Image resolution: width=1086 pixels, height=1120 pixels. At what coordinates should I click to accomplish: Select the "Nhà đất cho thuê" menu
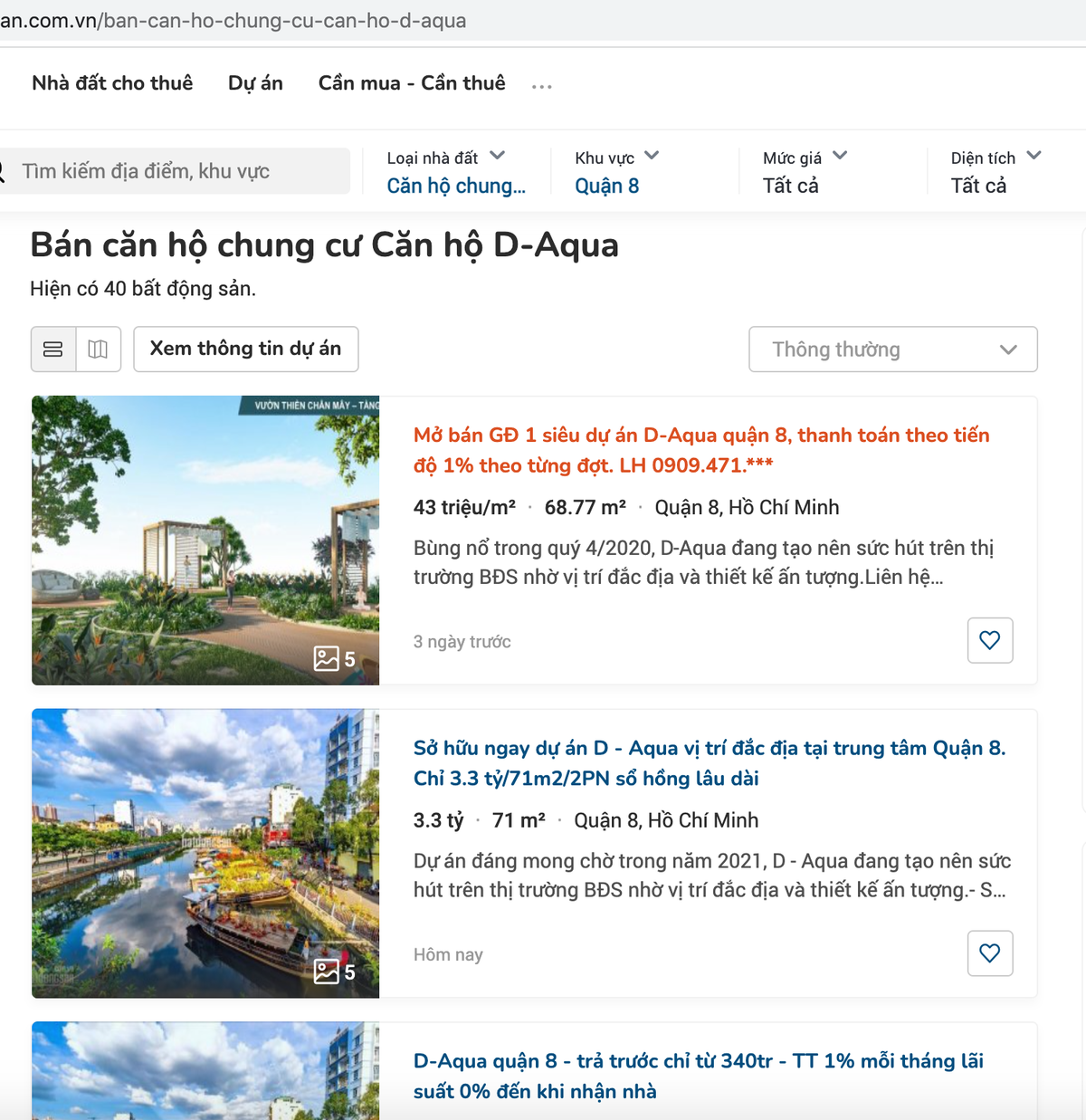pos(111,82)
